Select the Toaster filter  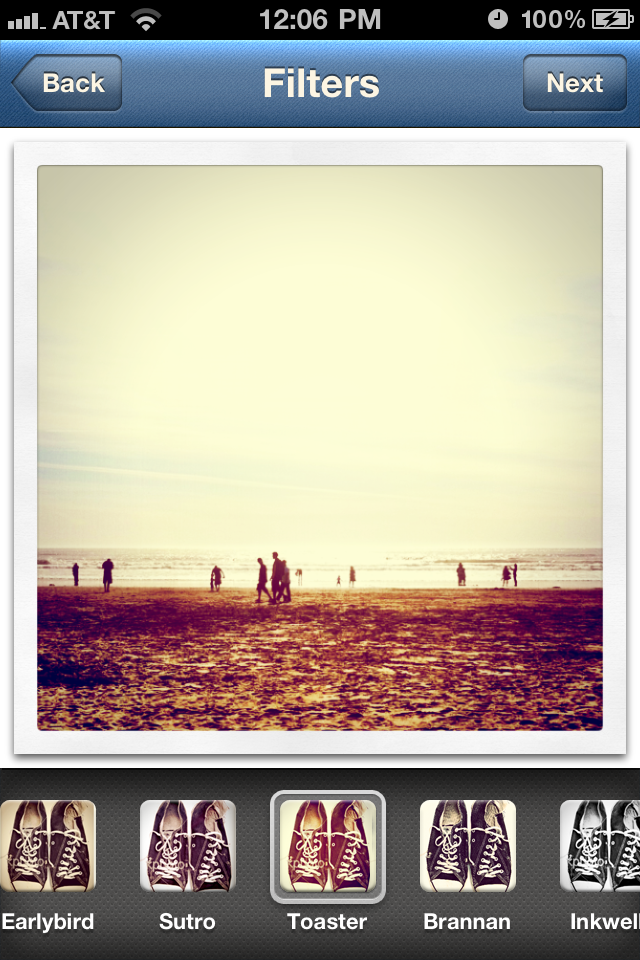[x=328, y=846]
